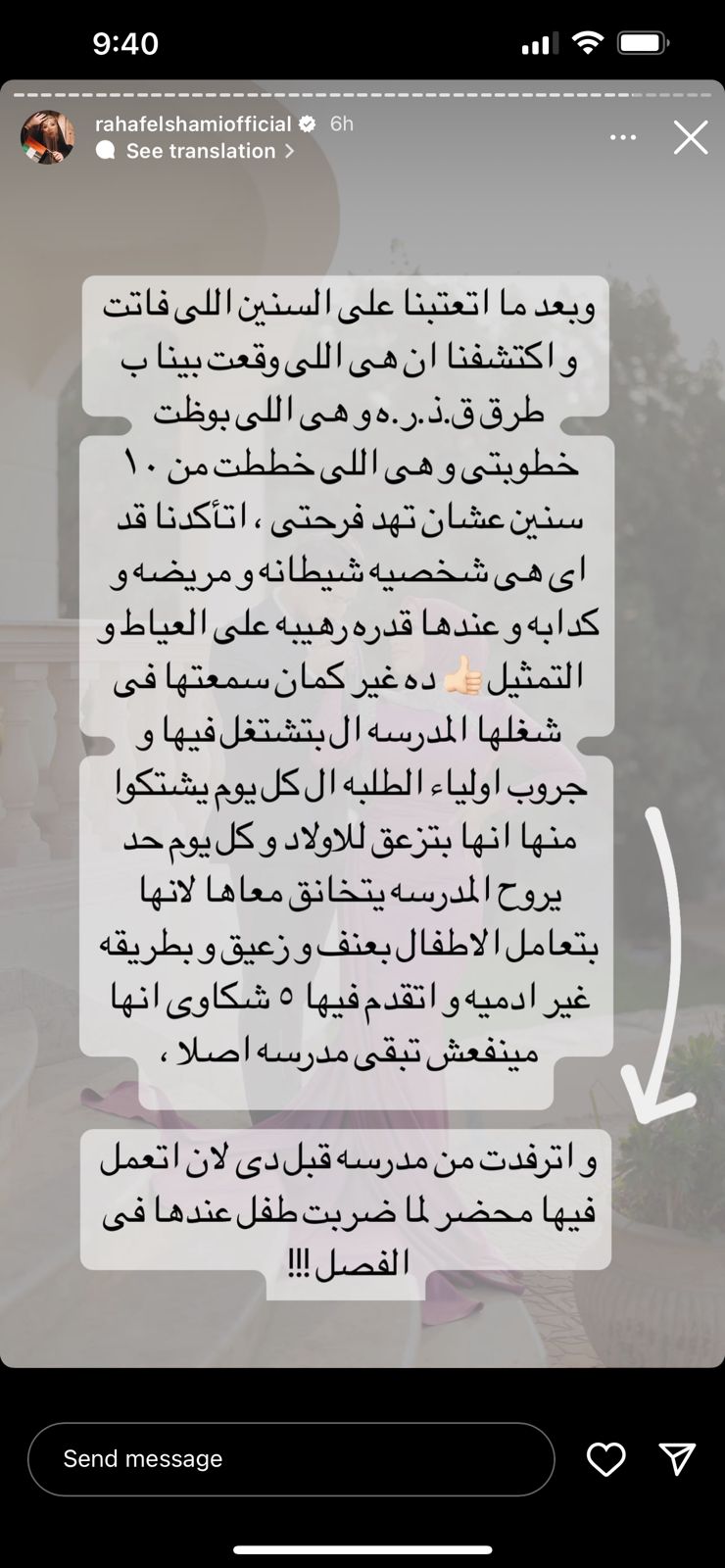Focus the Send message field
Viewport: 725px width, 1568px height.
point(291,1459)
